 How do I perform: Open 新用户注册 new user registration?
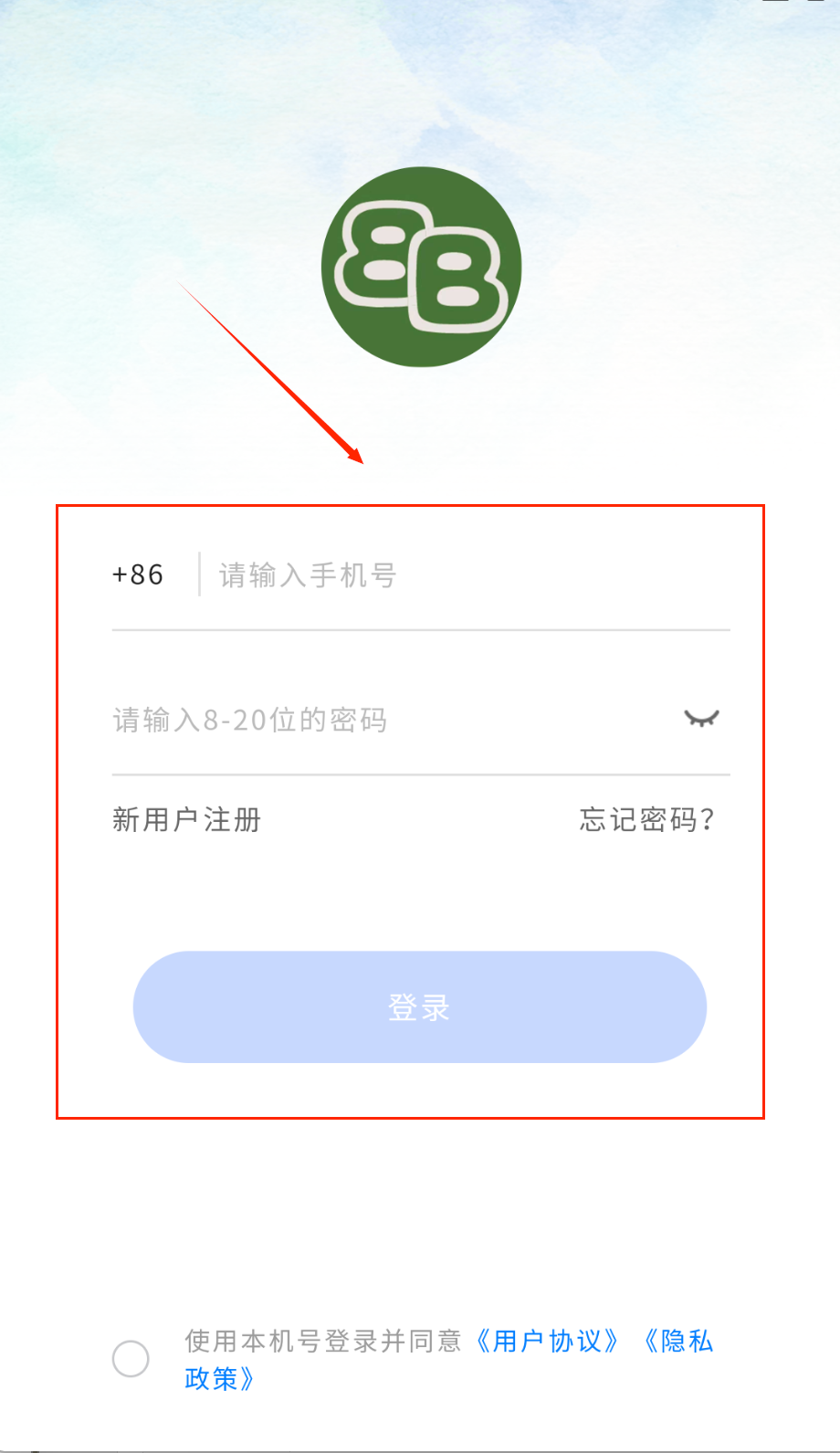187,820
